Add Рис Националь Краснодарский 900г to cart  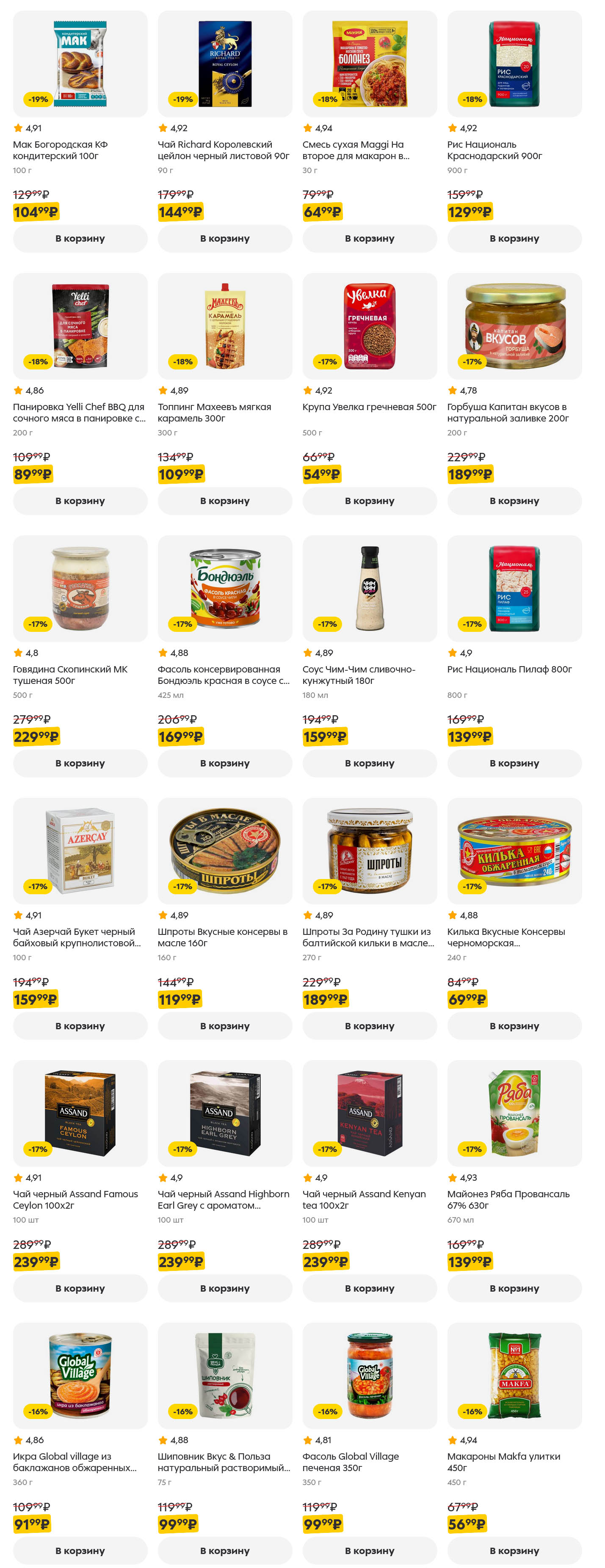tap(514, 239)
